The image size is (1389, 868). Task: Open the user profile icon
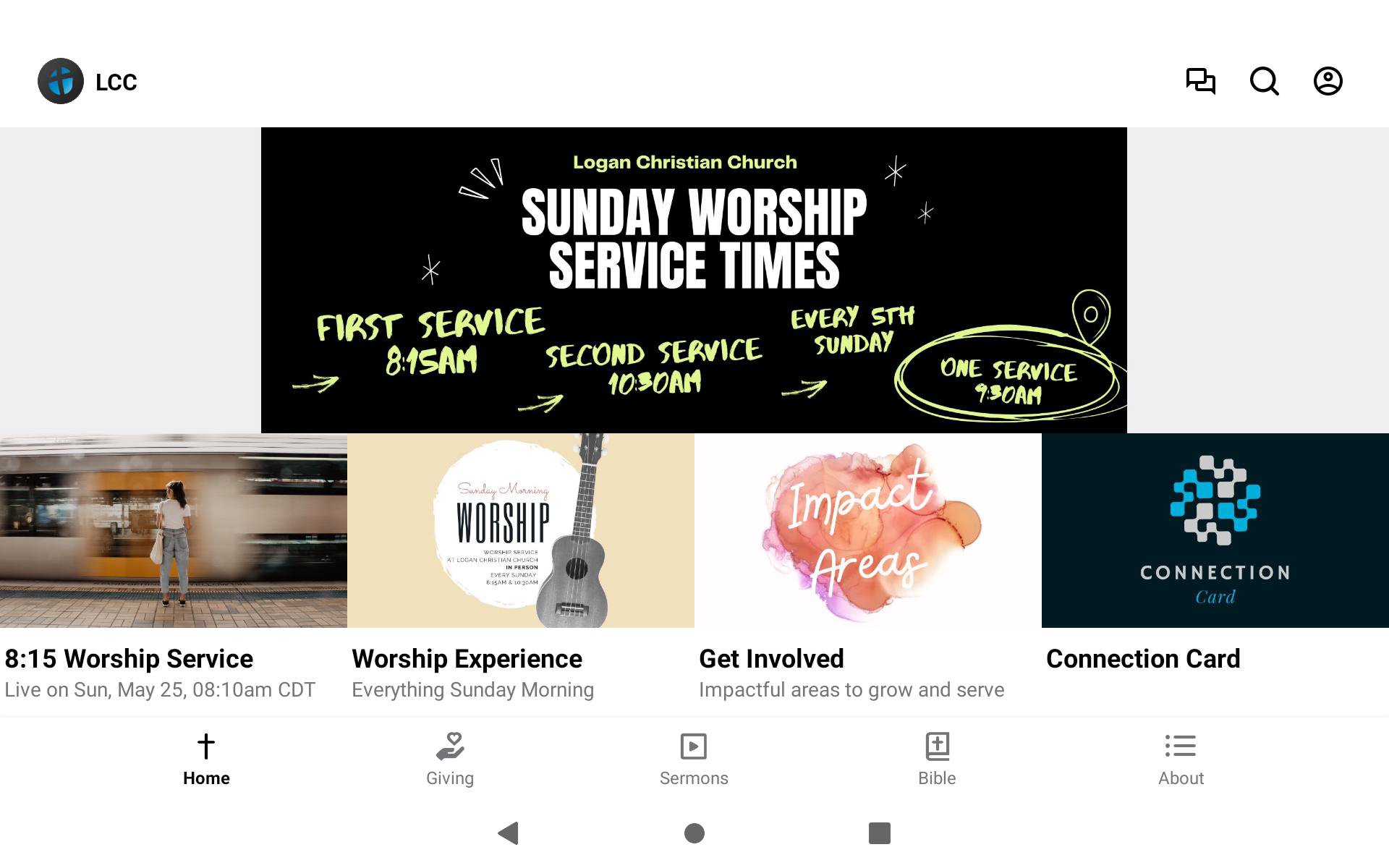pos(1328,81)
